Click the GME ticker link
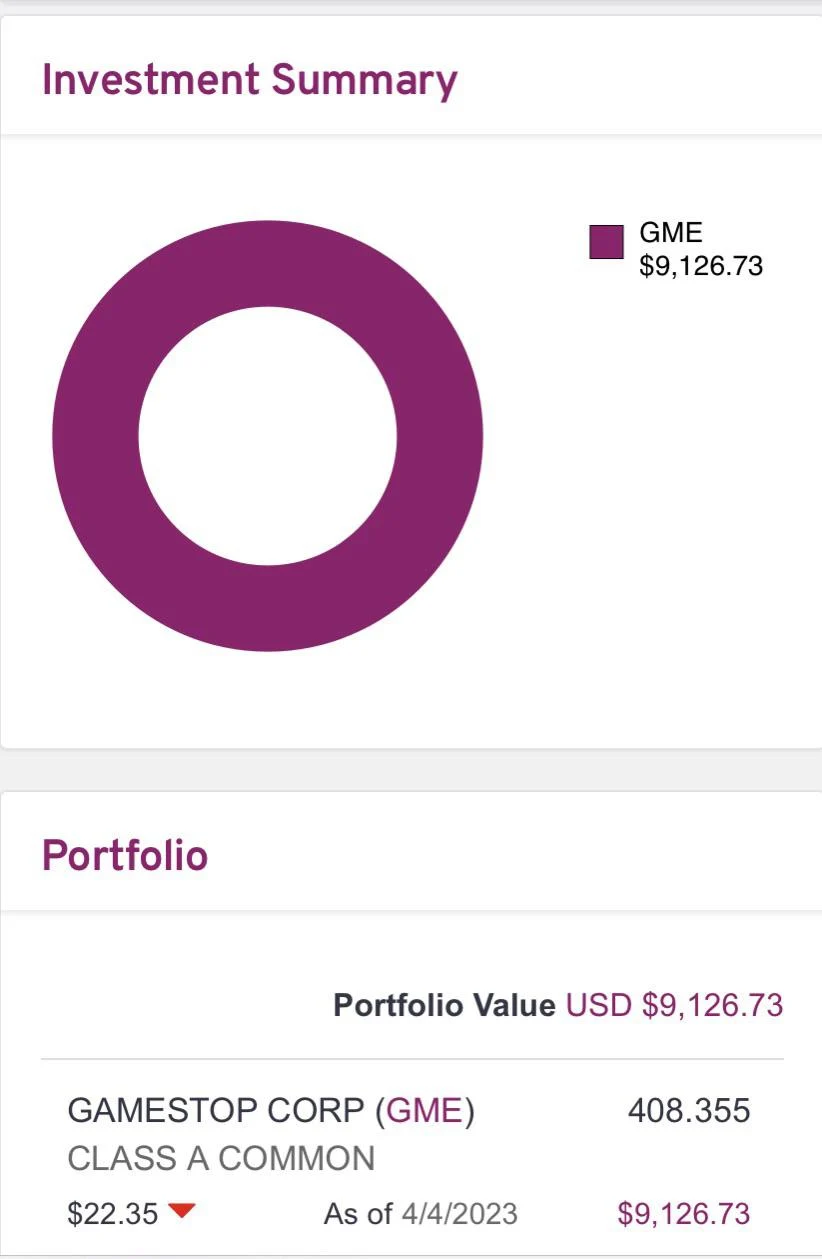The height and width of the screenshot is (1259, 822). 424,1110
